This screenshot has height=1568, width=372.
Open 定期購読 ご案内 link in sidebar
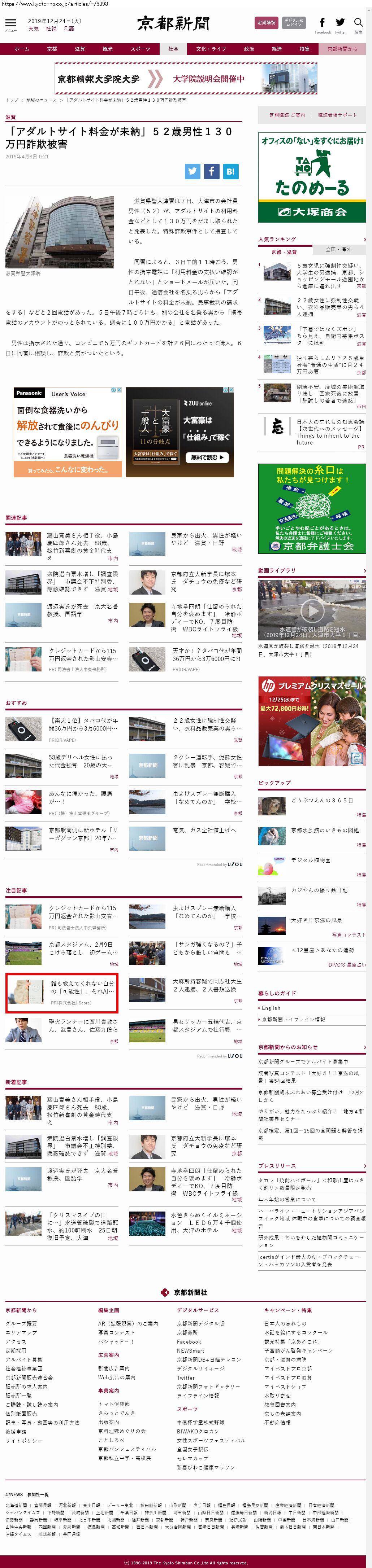(287, 114)
